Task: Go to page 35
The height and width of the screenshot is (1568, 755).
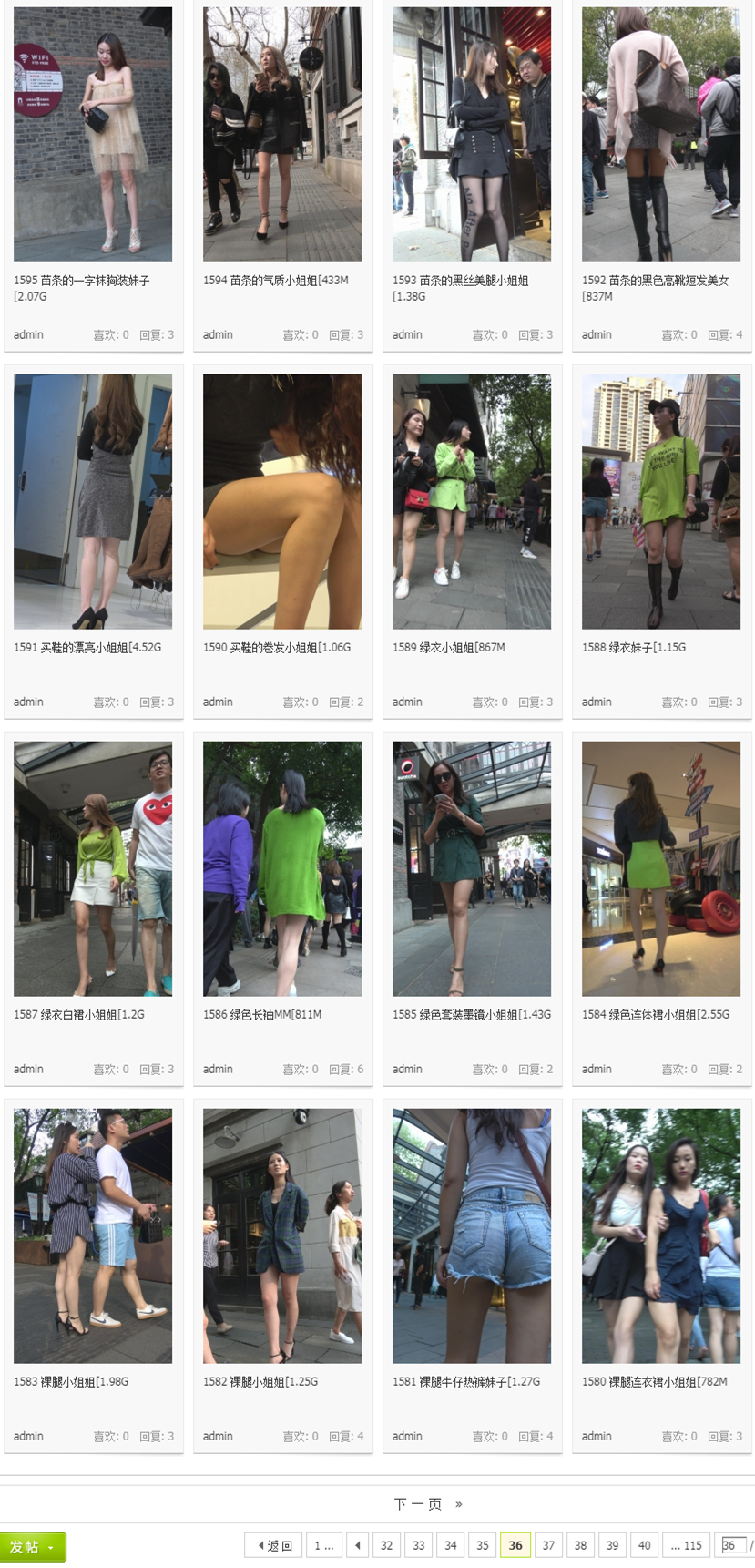Action: pyautogui.click(x=483, y=1545)
